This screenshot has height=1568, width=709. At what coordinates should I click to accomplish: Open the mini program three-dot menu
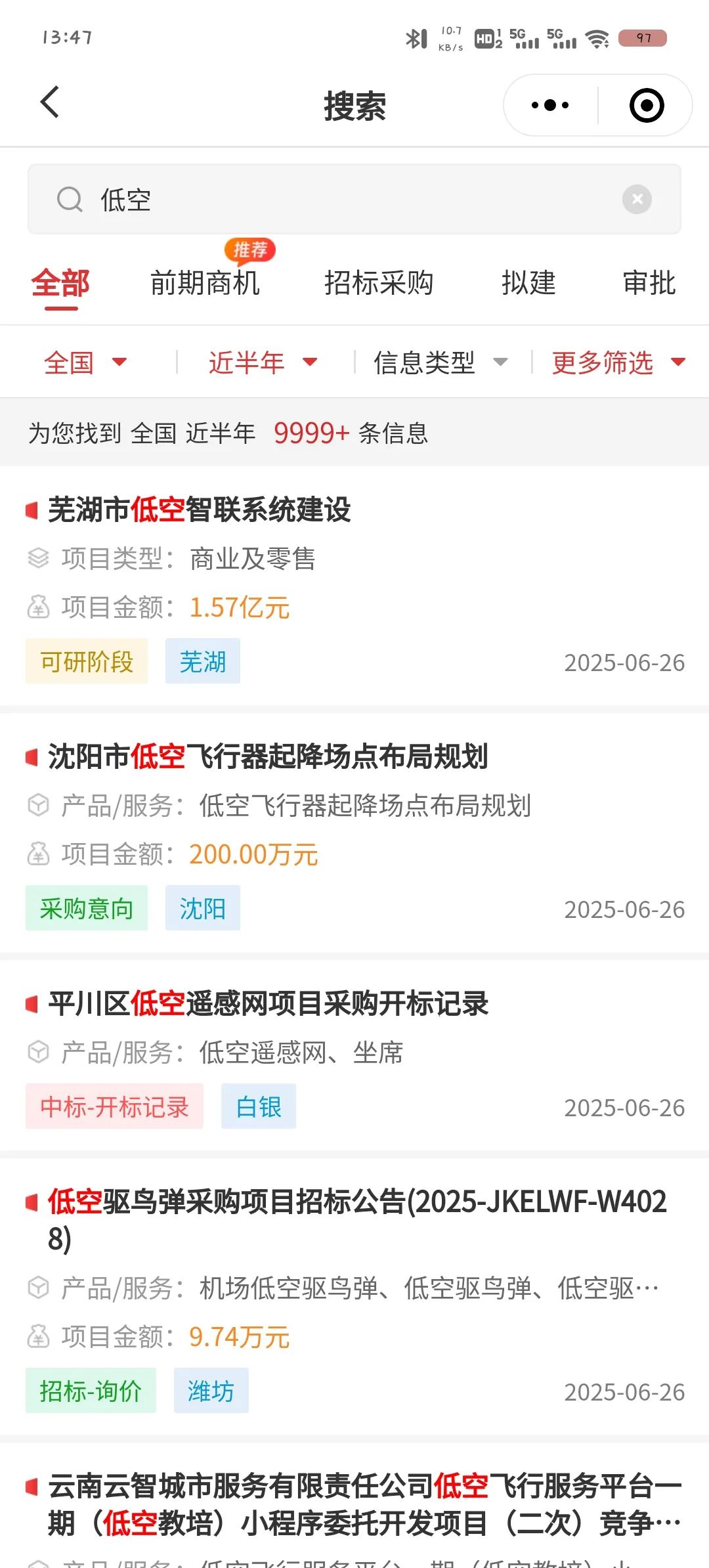coord(550,105)
